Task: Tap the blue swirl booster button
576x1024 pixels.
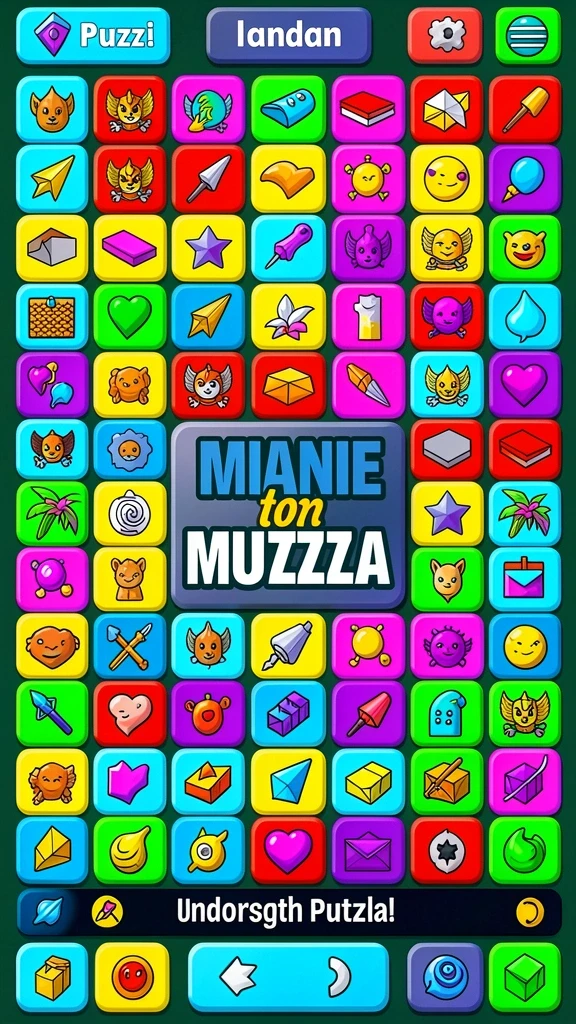Action: point(445,977)
